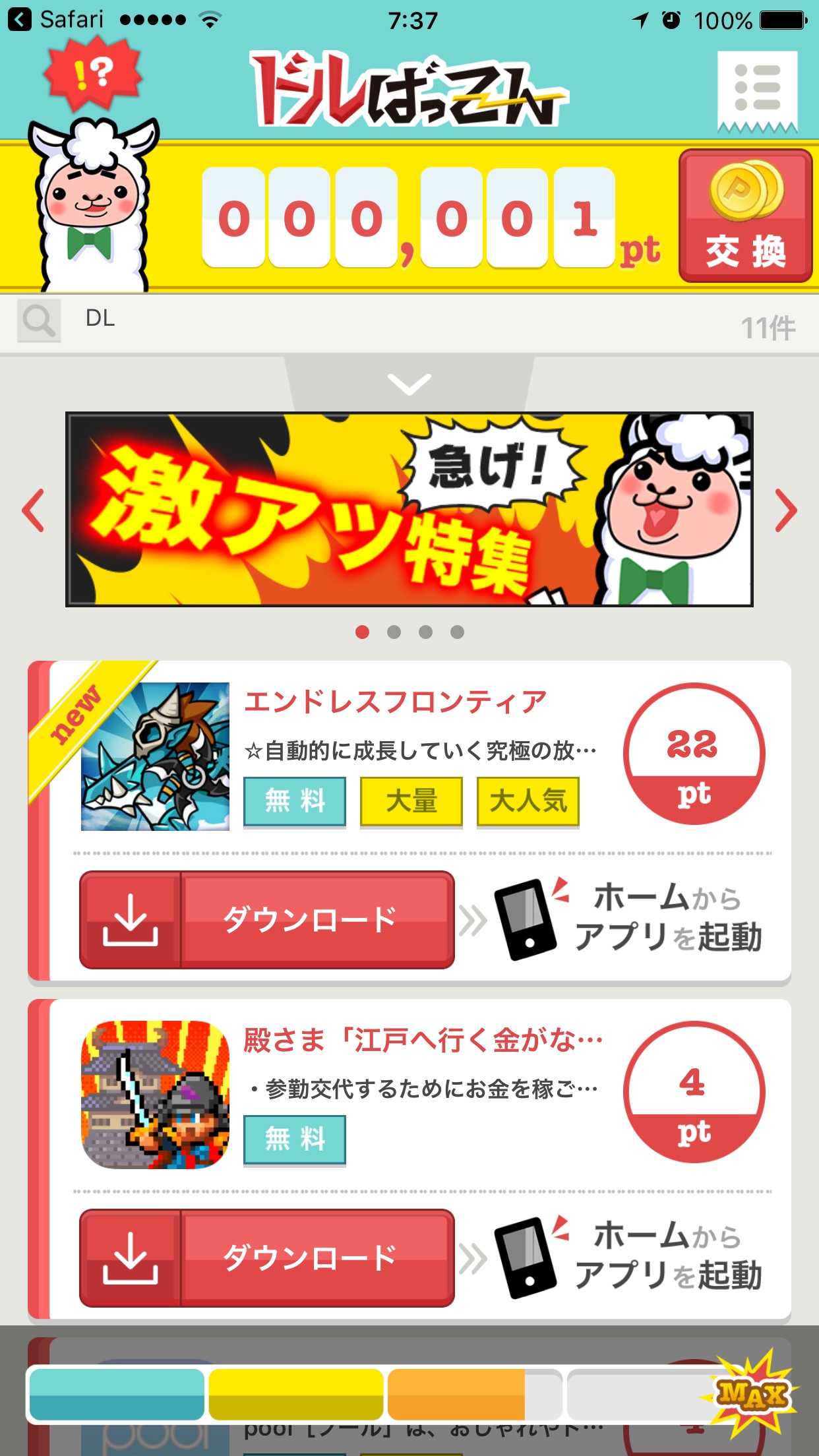
Task: Tap the 交換 exchange points button
Action: point(745,216)
